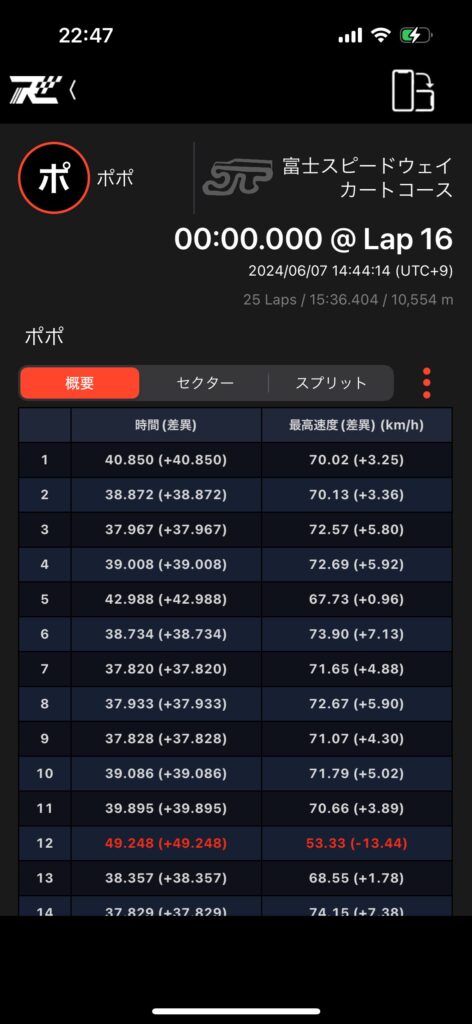Open the red three-dot overflow menu

[x=426, y=383]
